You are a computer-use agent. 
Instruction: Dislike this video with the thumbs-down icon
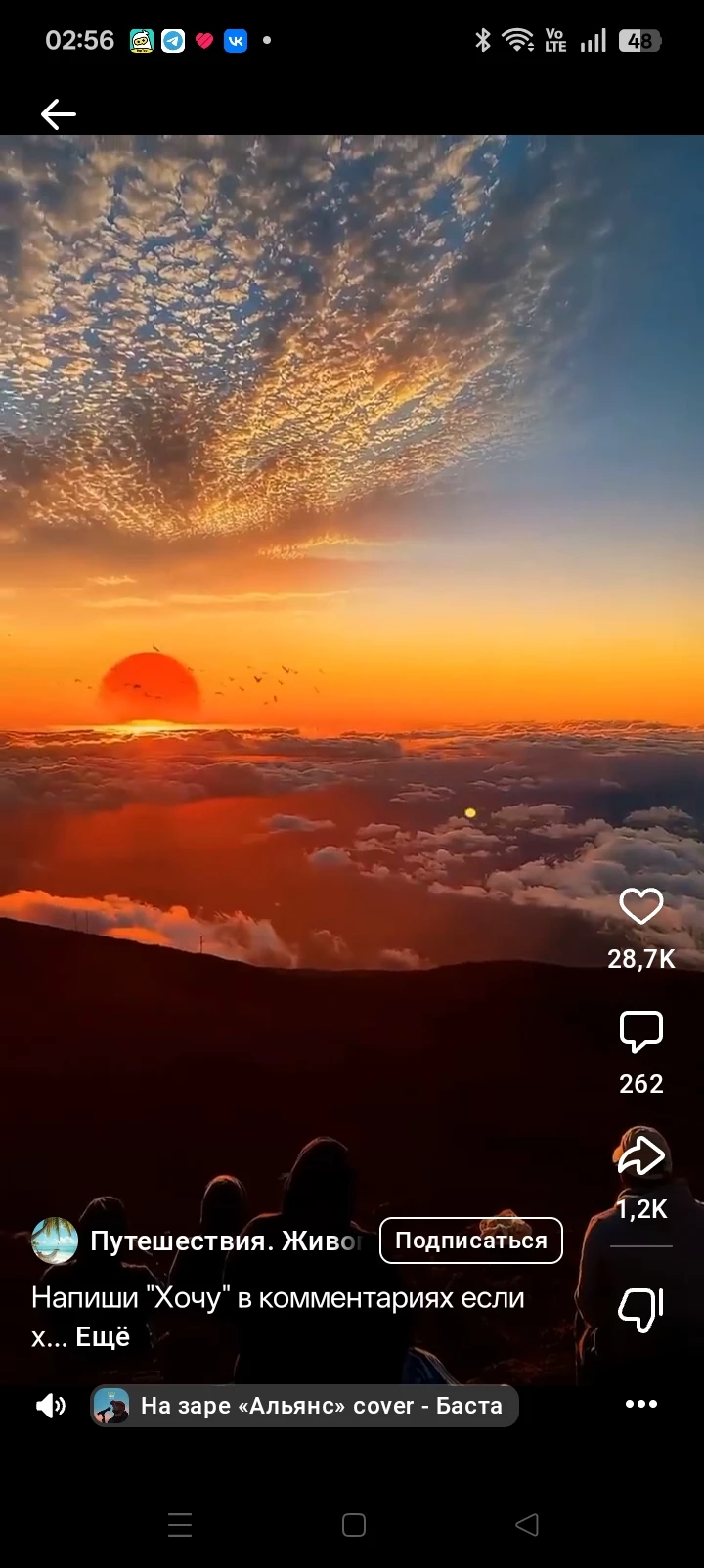641,1309
